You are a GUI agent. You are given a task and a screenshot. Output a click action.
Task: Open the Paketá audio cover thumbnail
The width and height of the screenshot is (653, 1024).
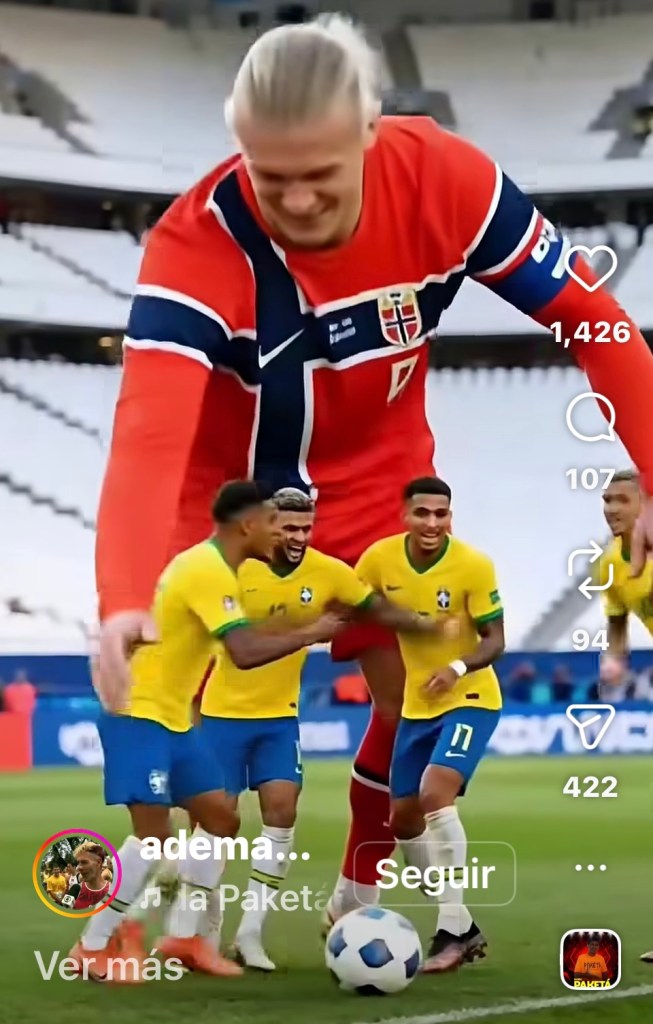pos(591,959)
